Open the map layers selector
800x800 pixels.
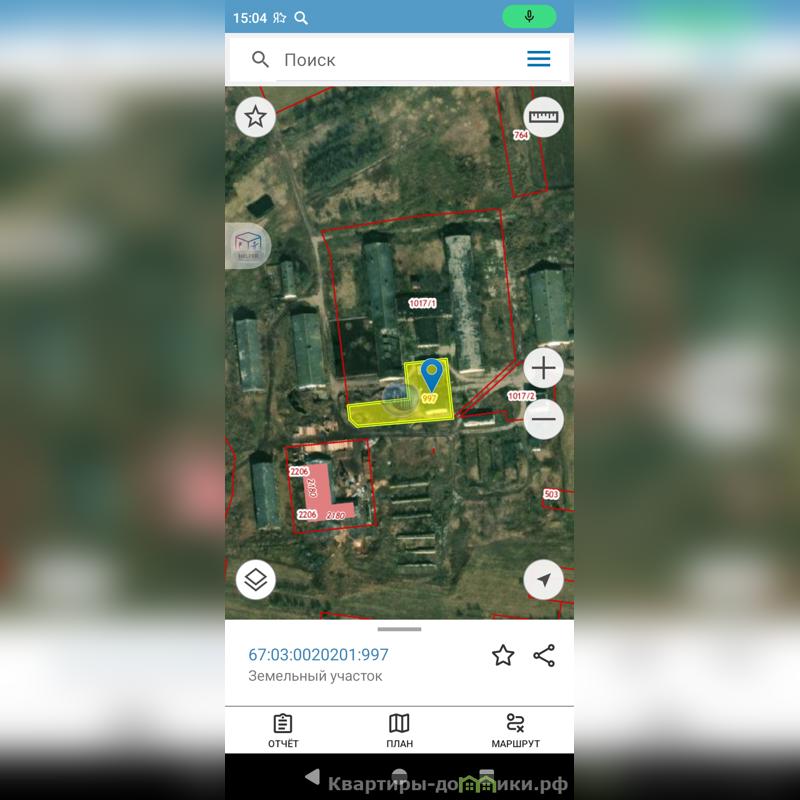[x=256, y=579]
